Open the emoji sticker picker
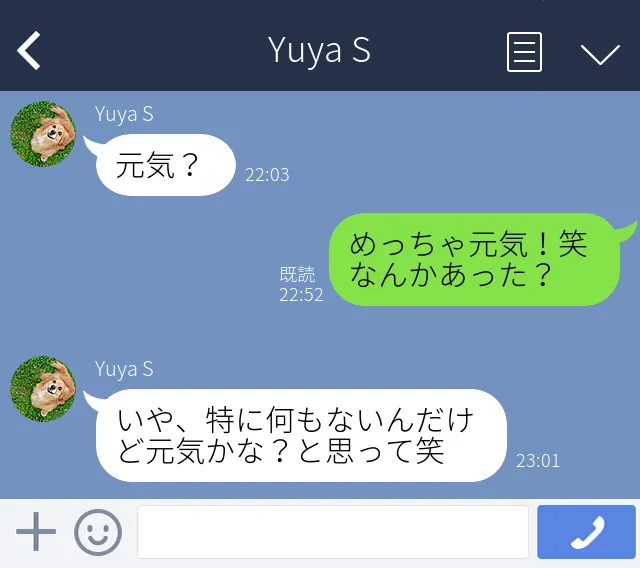640x568 pixels. point(98,532)
